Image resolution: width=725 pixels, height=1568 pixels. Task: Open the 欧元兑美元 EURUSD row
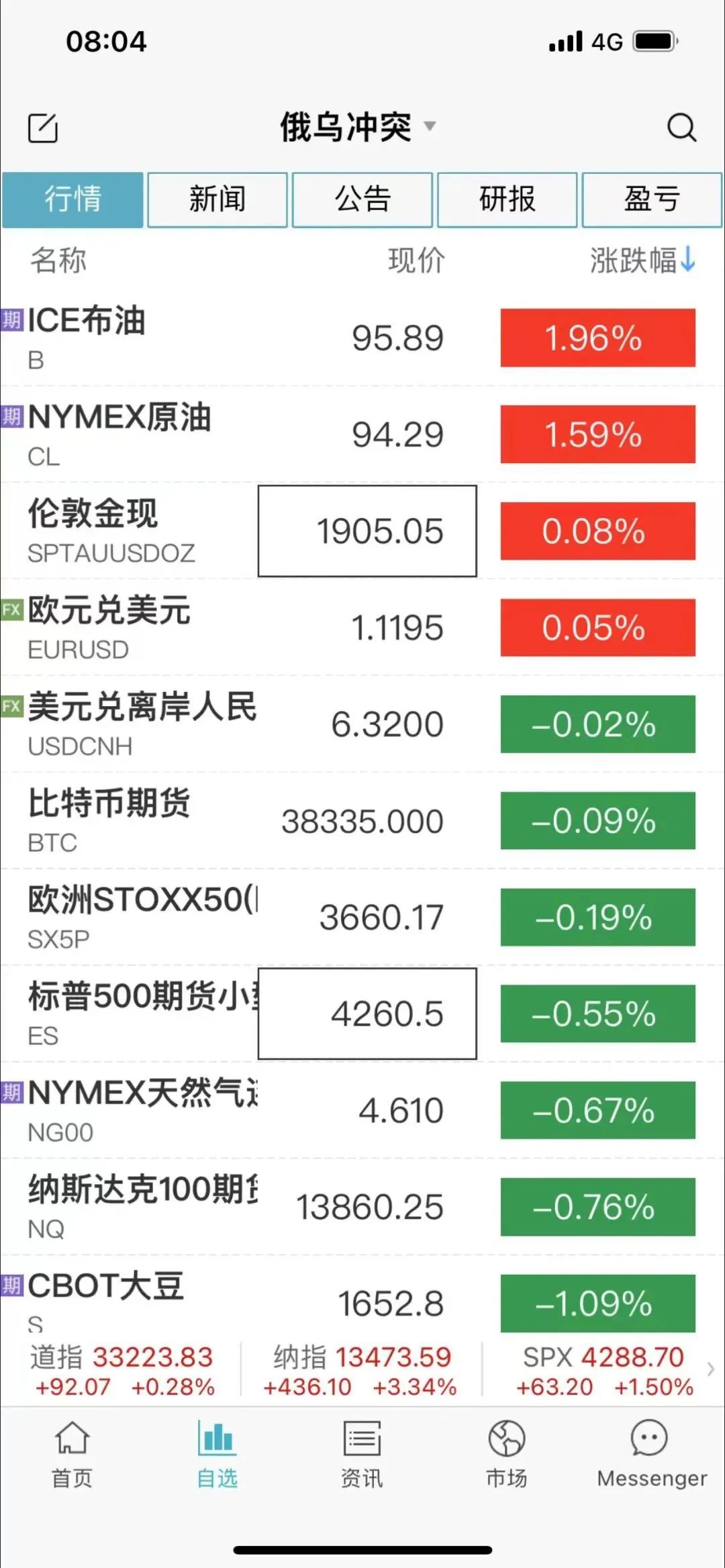(x=362, y=628)
